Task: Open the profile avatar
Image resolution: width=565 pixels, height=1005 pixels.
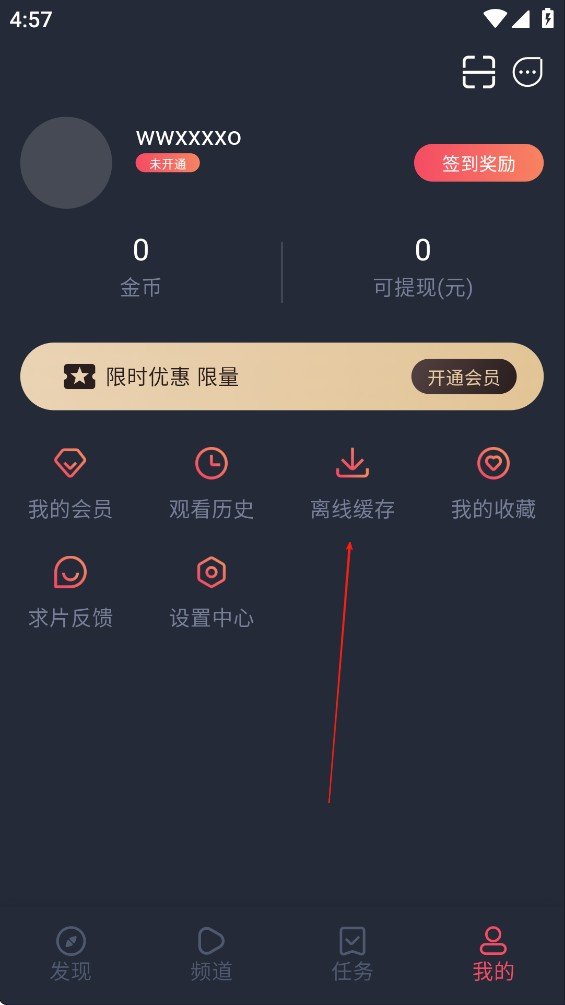Action: click(x=66, y=163)
